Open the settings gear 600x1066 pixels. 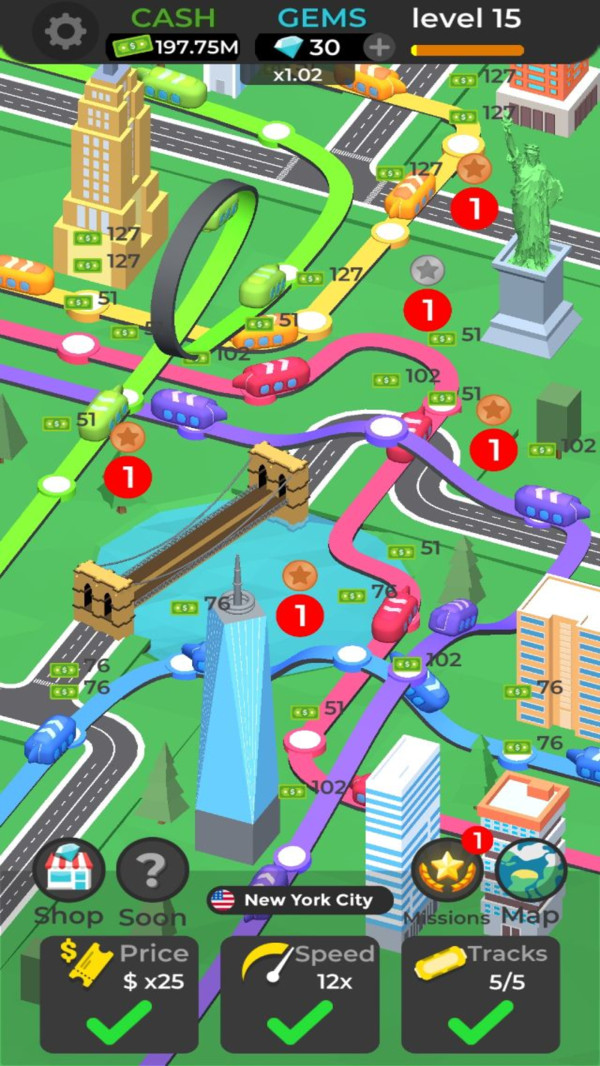pos(66,32)
